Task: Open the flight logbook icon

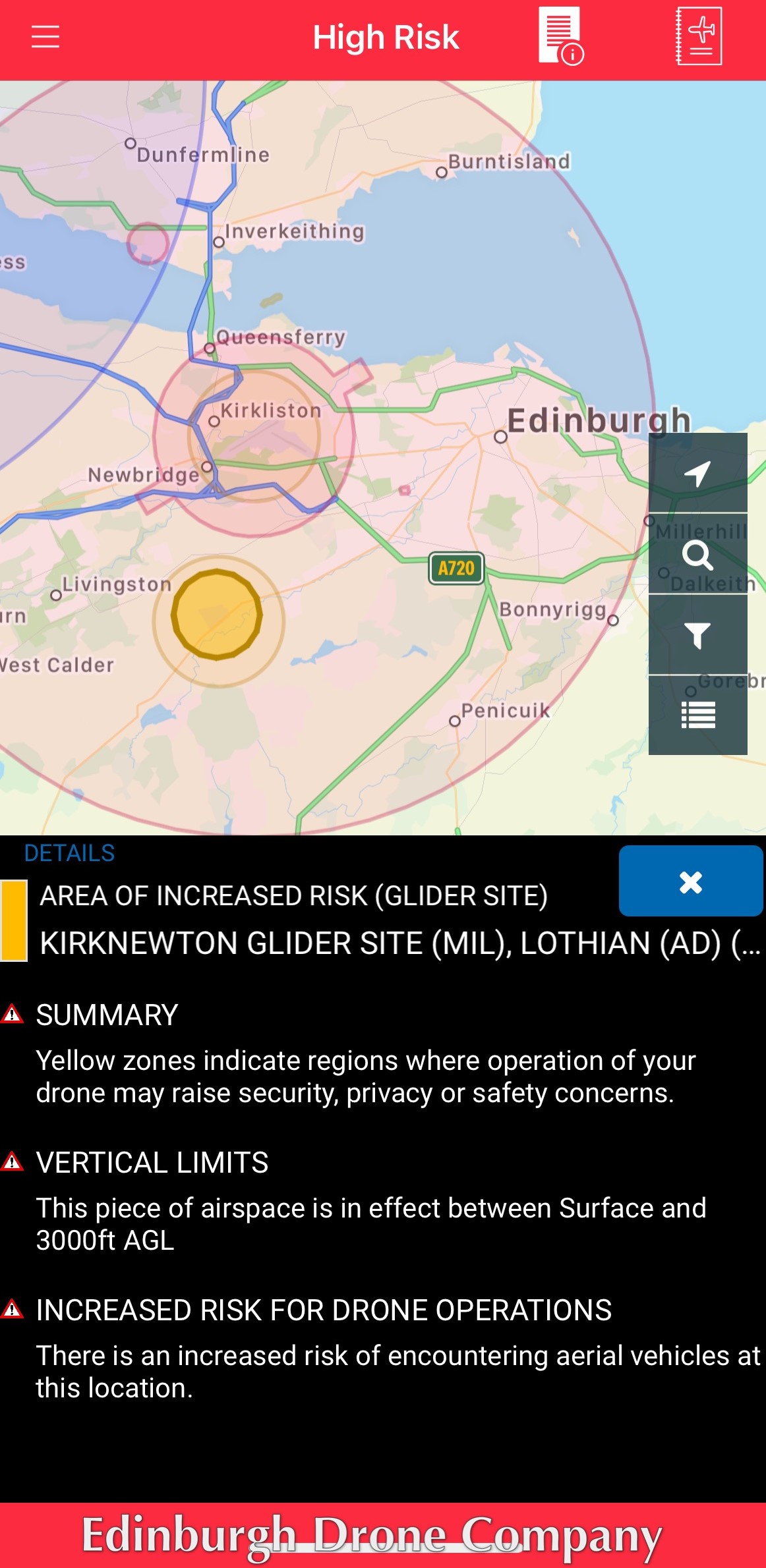Action: pyautogui.click(x=699, y=36)
